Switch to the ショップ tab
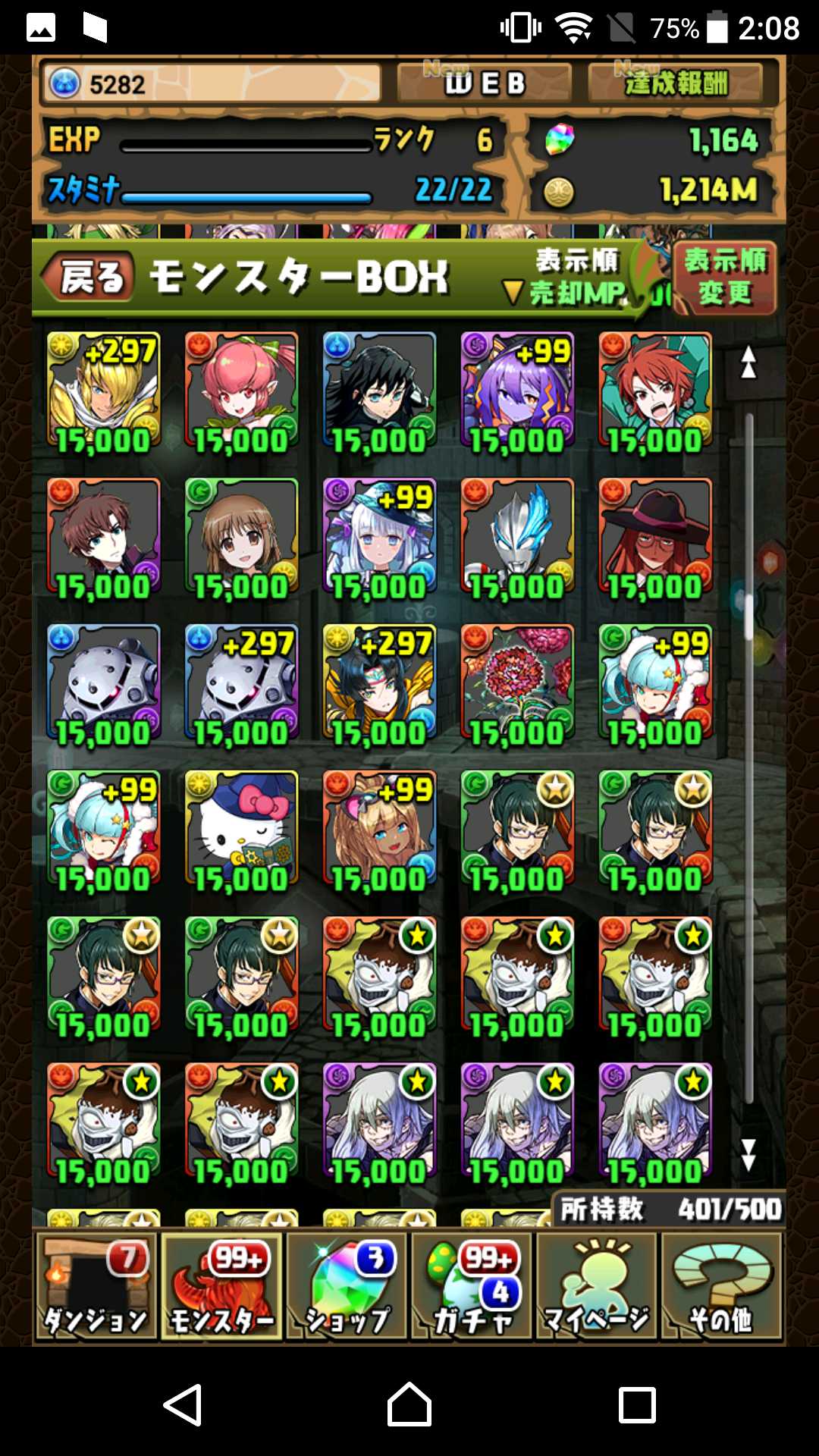The height and width of the screenshot is (1456, 819). [x=347, y=1286]
